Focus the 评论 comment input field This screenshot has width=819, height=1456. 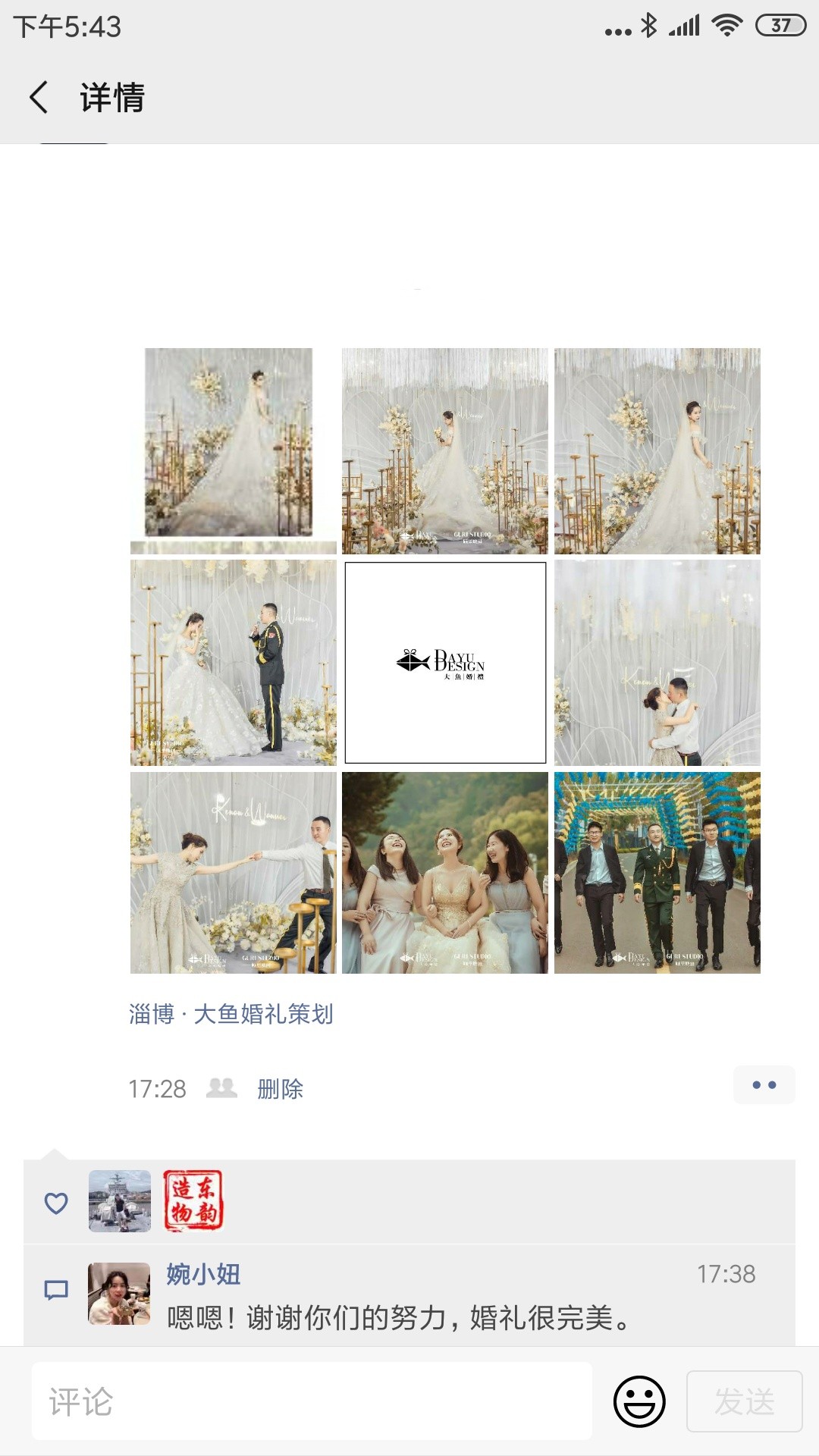(311, 1401)
